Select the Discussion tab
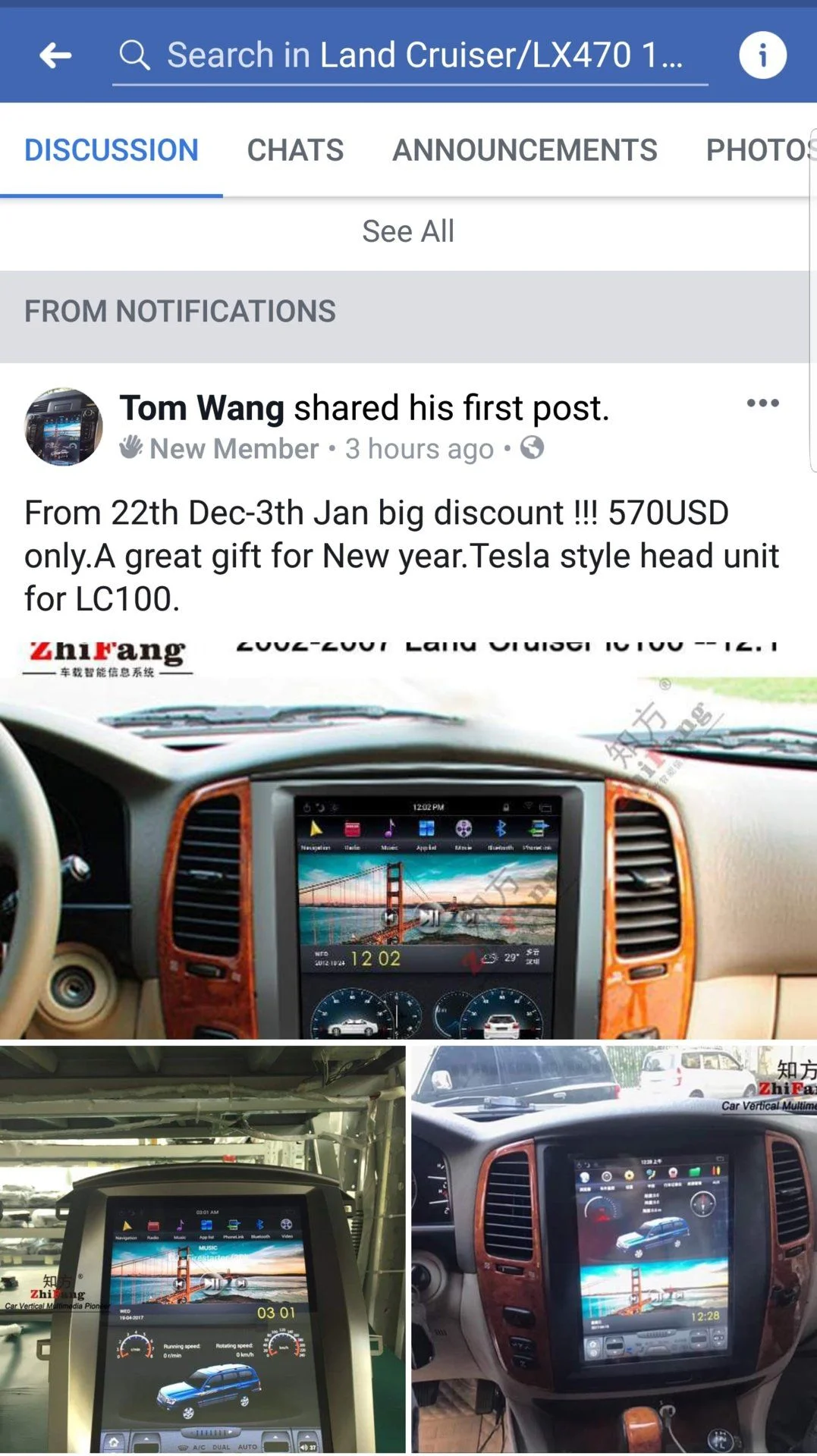 point(112,150)
